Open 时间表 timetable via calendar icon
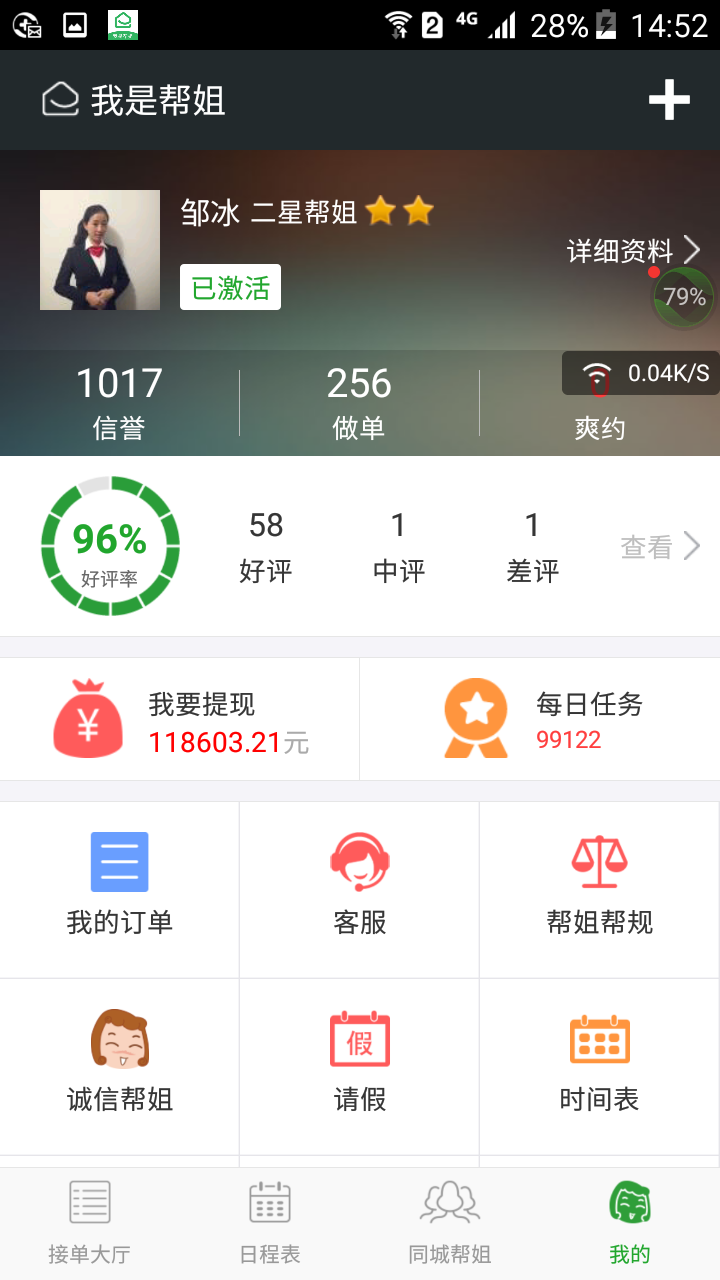720x1280 pixels. click(x=598, y=1036)
